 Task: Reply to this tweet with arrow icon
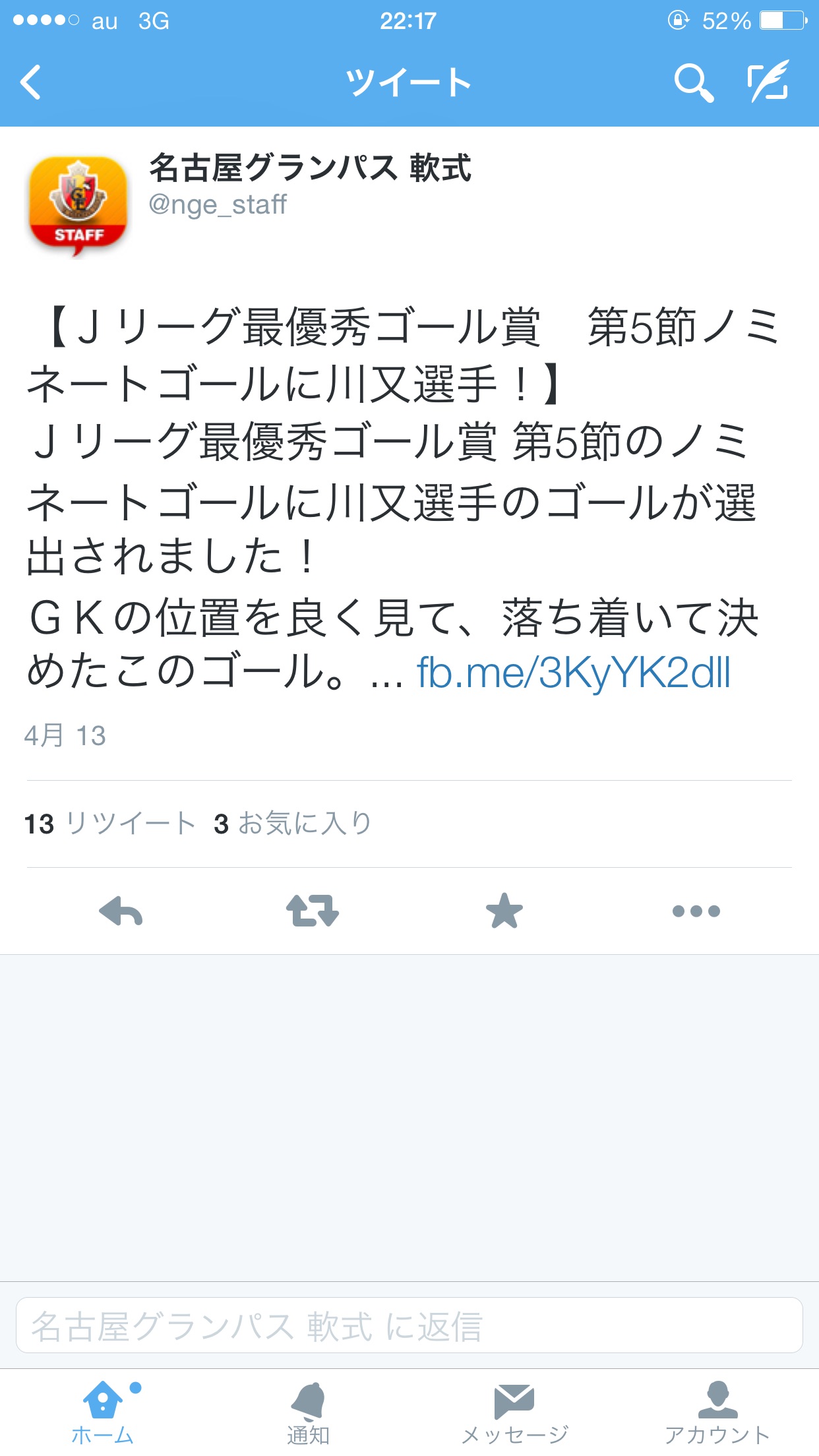[121, 911]
